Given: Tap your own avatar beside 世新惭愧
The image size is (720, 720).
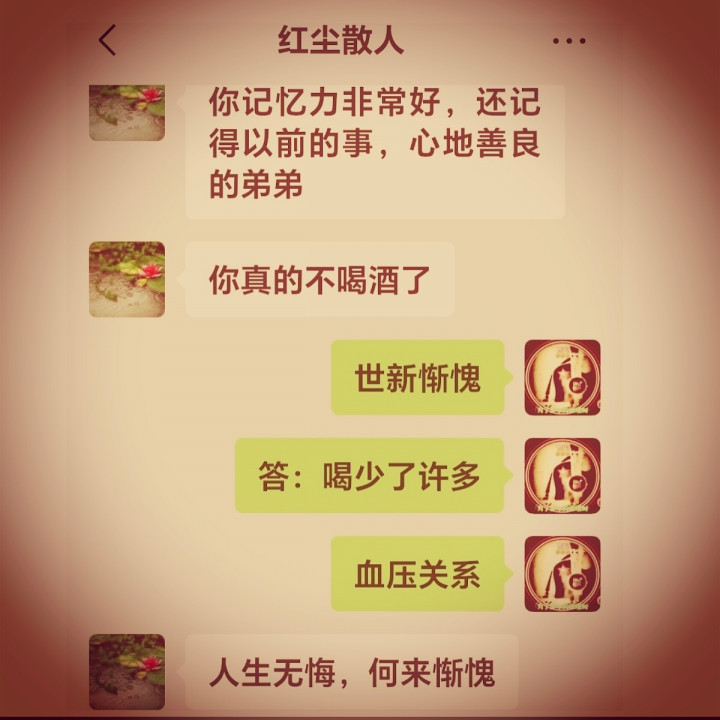Looking at the screenshot, I should click(x=562, y=377).
